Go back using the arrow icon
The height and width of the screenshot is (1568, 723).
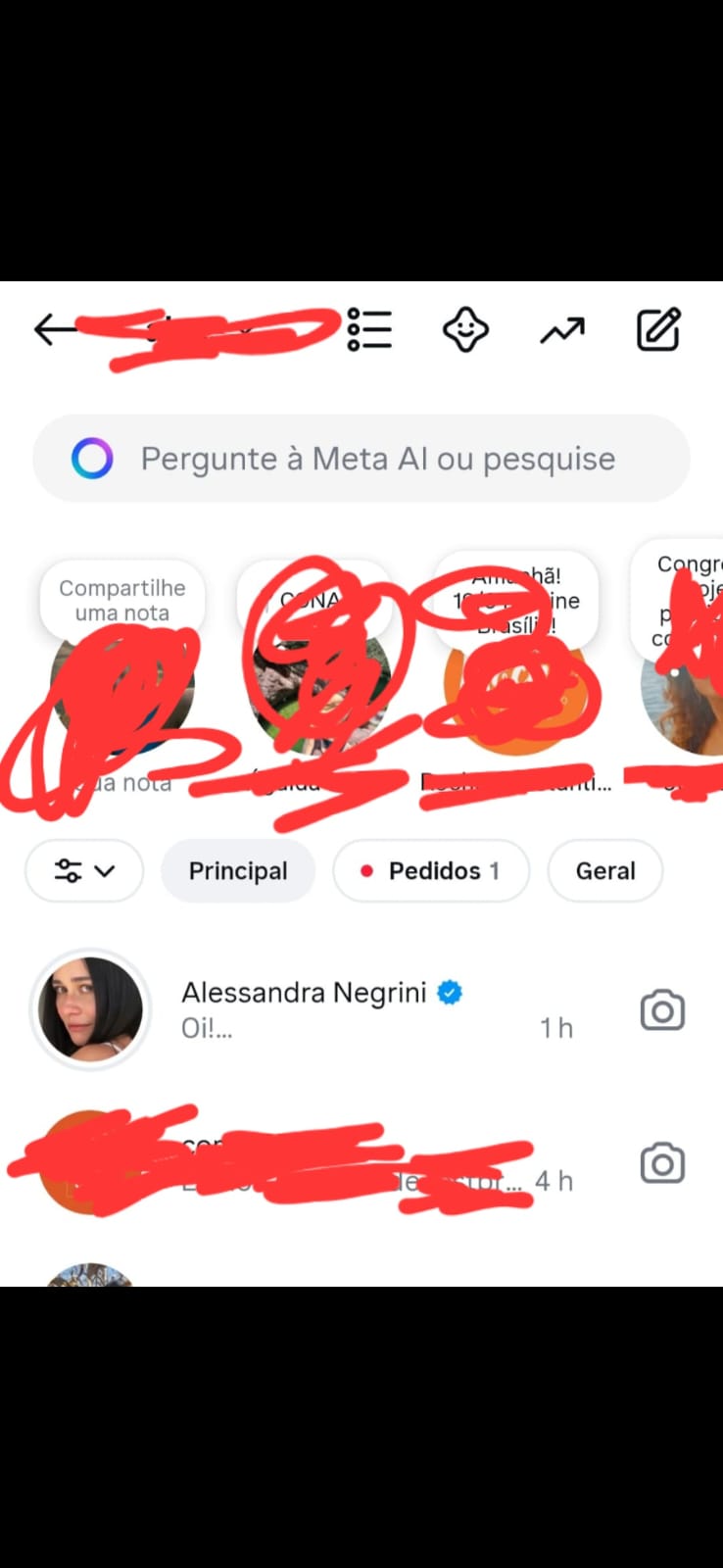[54, 329]
